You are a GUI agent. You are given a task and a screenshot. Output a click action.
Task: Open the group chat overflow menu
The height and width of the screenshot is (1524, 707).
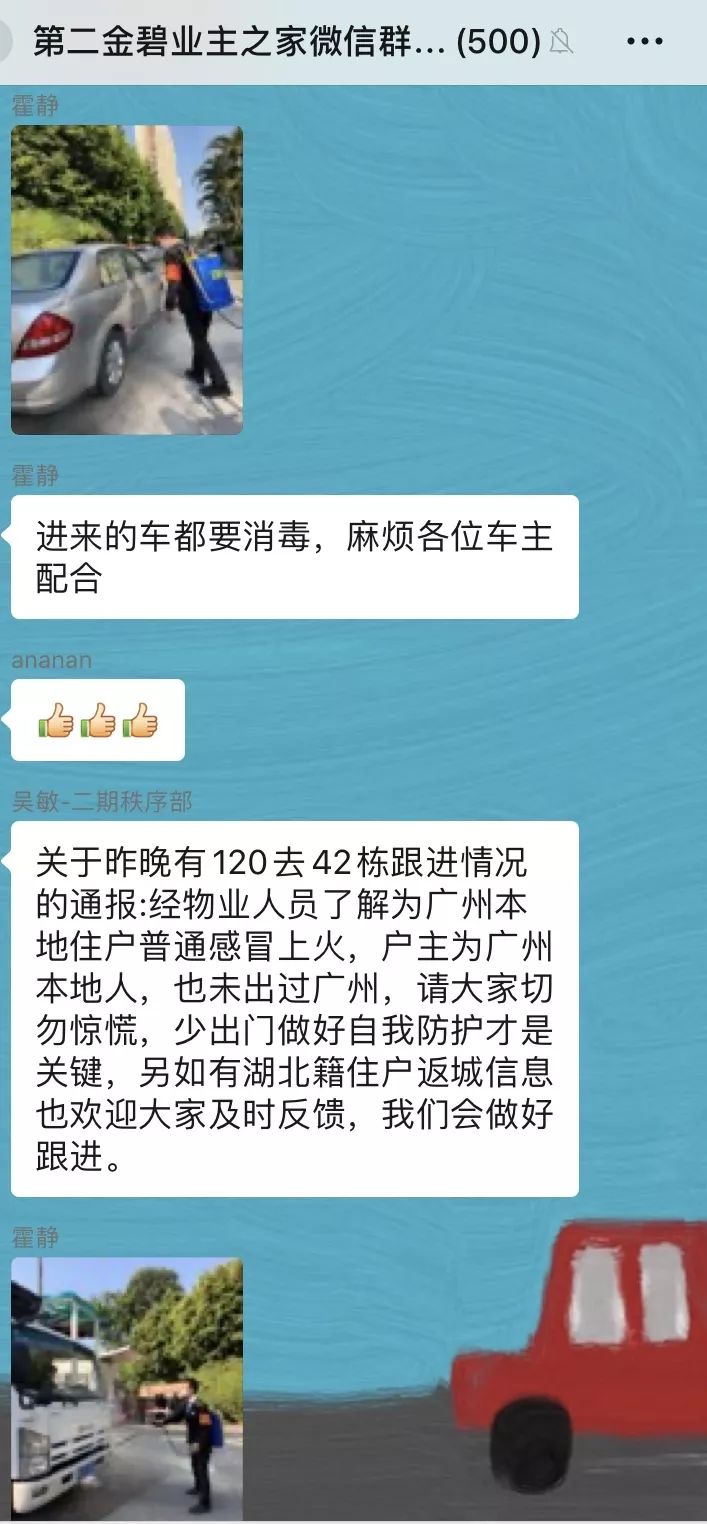tap(644, 41)
